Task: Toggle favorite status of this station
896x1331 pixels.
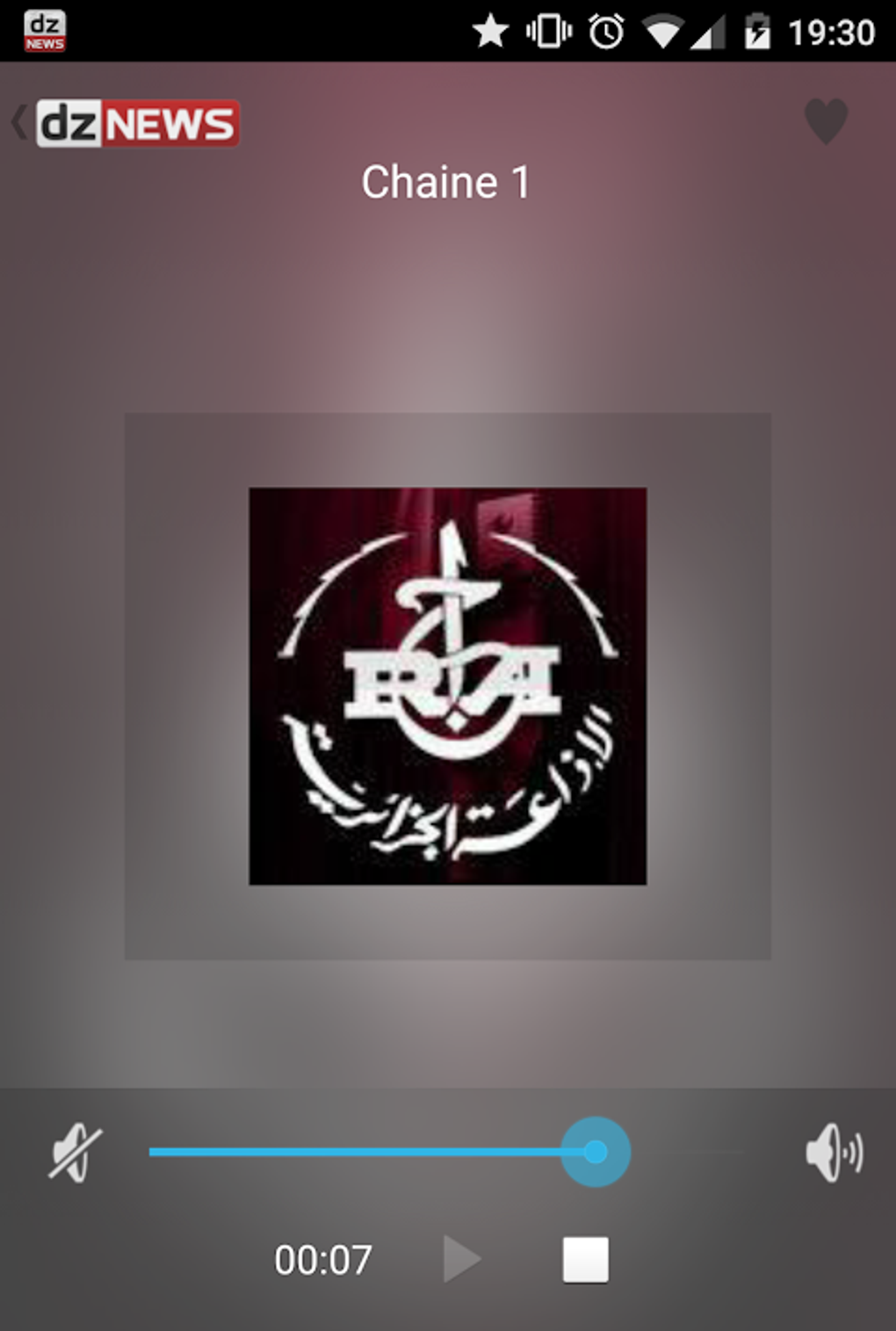Action: point(826,121)
